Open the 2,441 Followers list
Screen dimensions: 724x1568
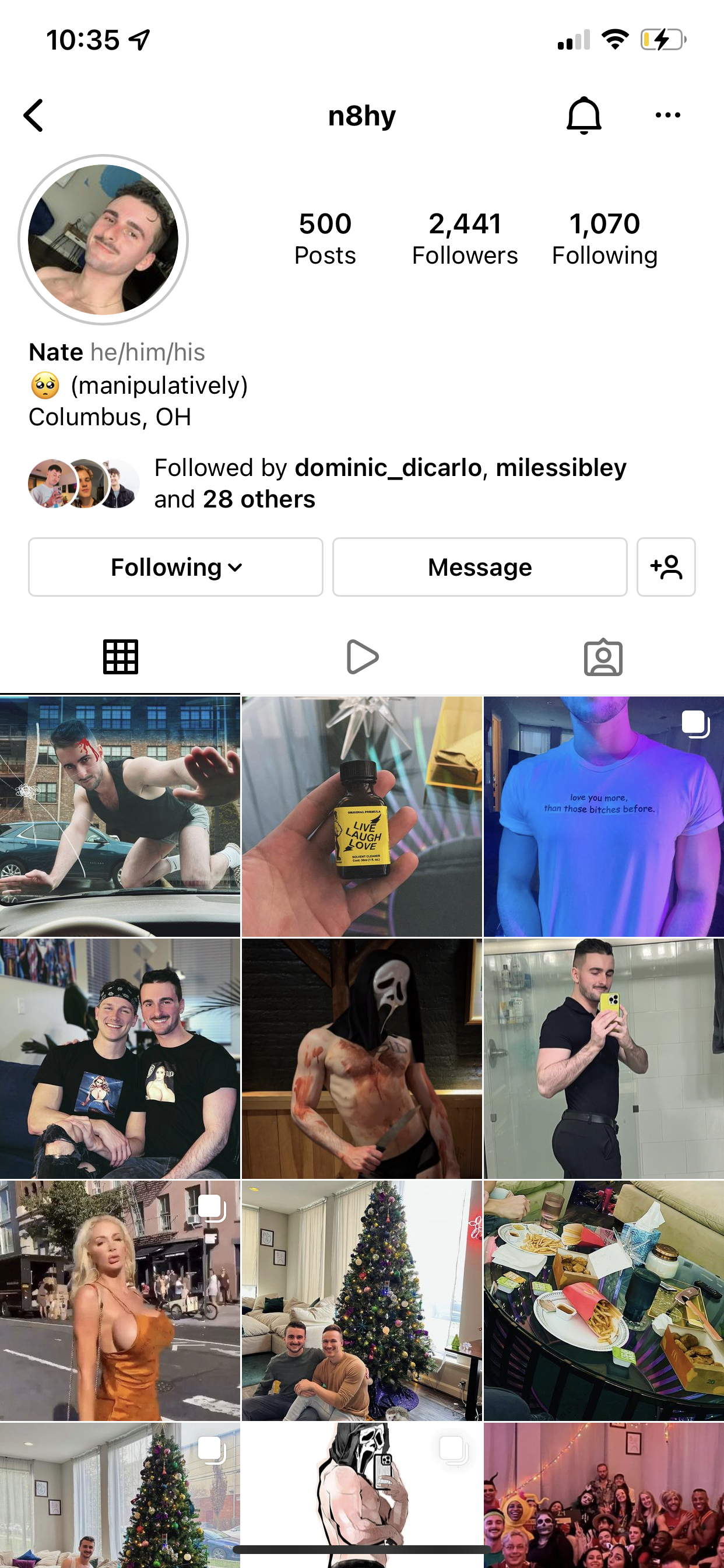(x=464, y=239)
